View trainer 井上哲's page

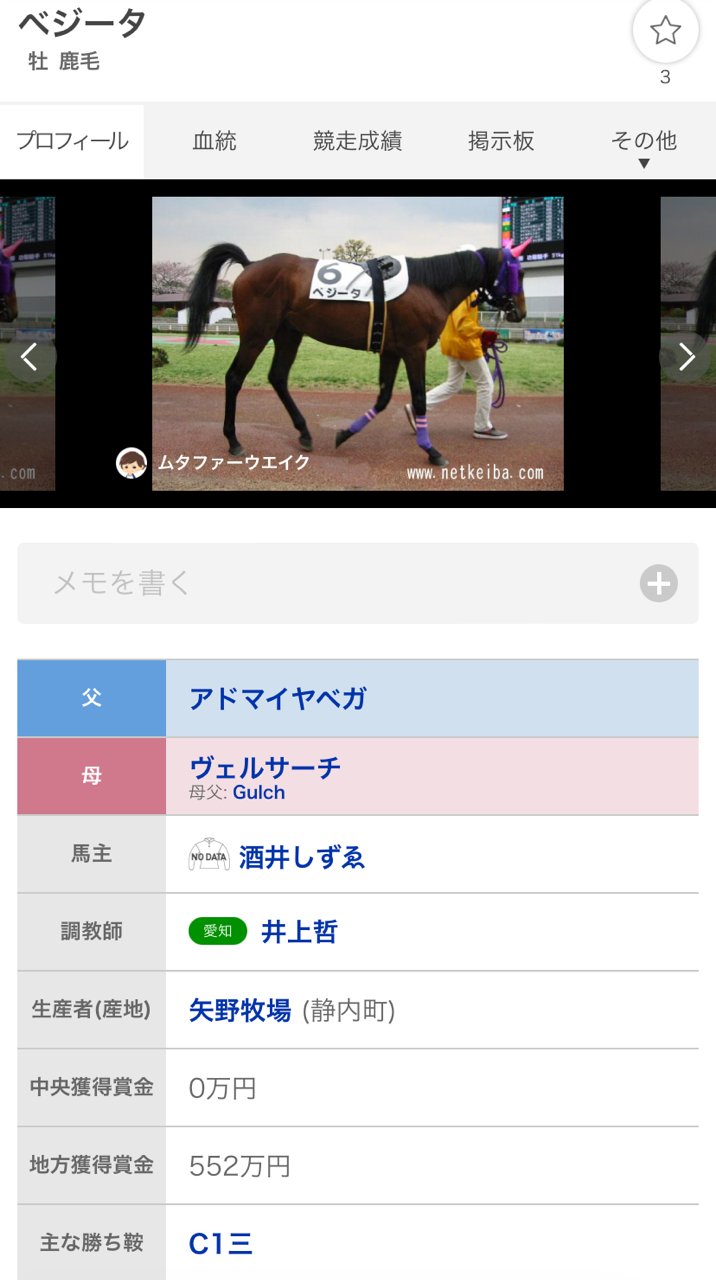point(299,932)
